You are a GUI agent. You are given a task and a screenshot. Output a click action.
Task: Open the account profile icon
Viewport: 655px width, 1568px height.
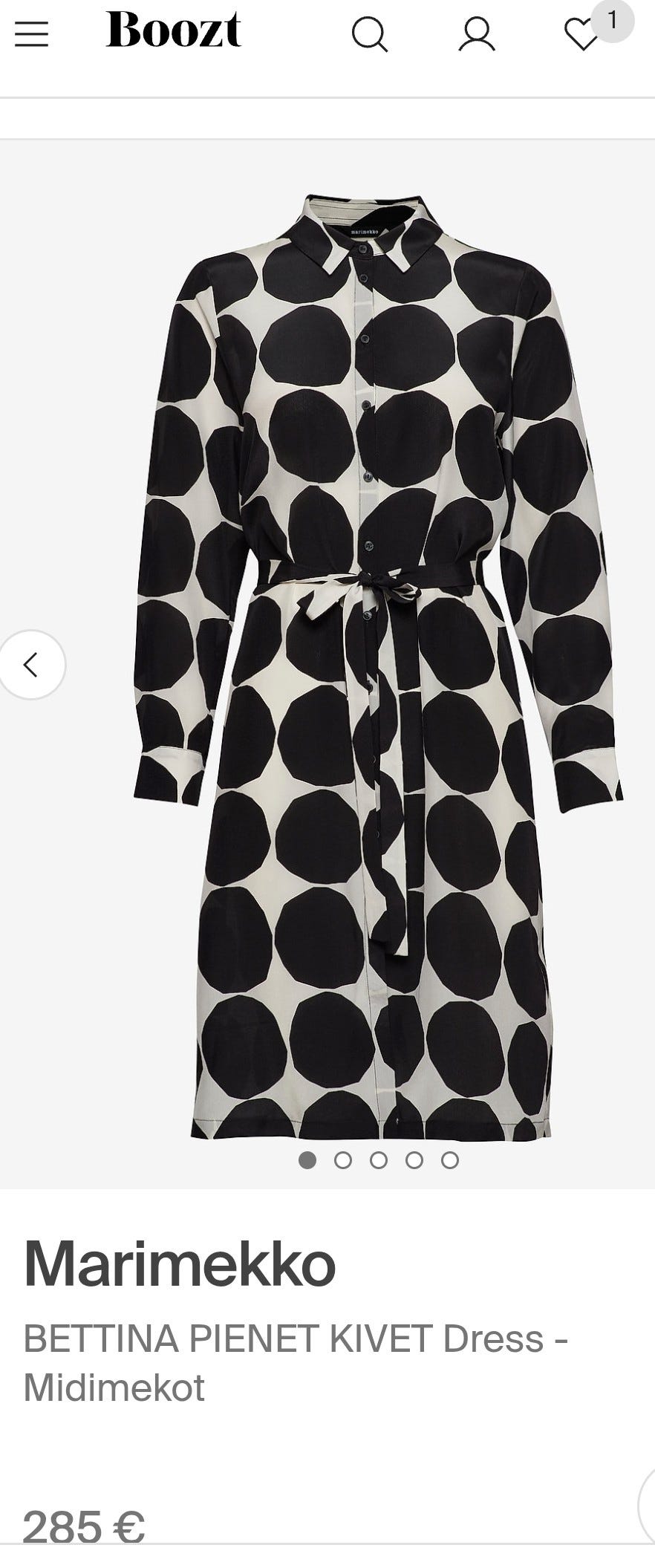tap(476, 34)
